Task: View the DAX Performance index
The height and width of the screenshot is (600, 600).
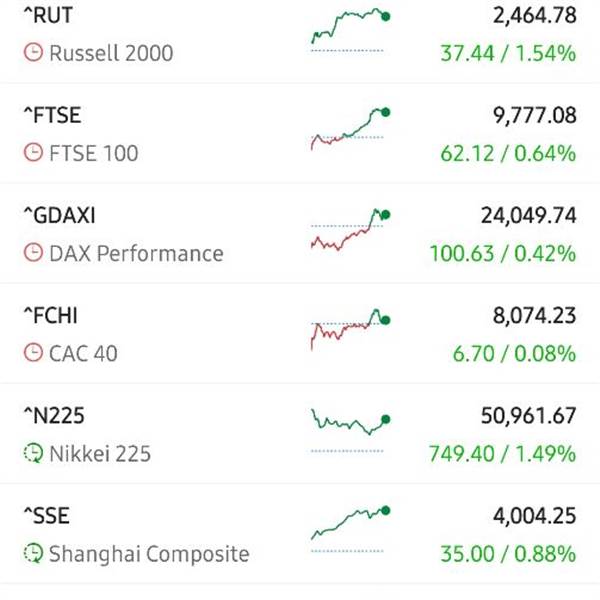Action: [136, 253]
